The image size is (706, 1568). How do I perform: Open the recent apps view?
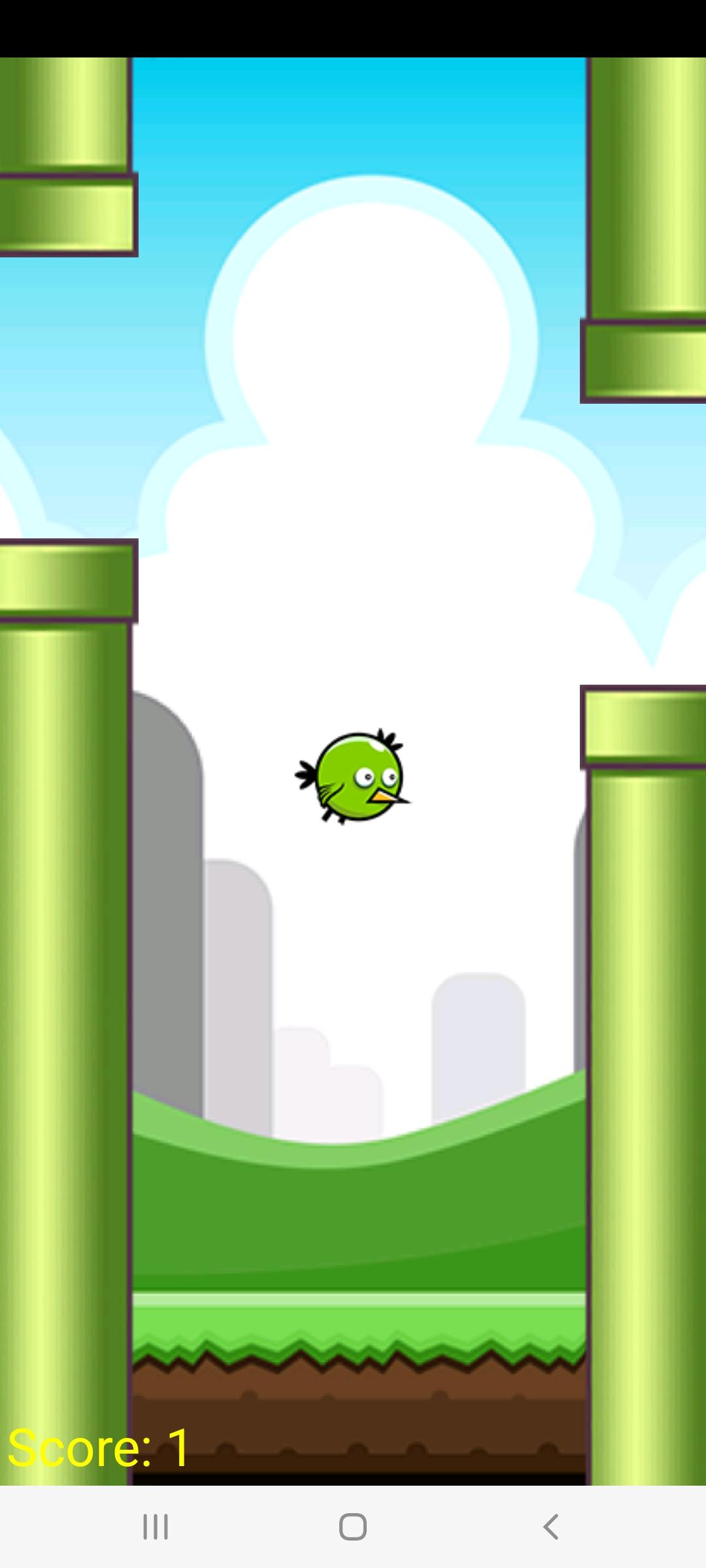[156, 1527]
